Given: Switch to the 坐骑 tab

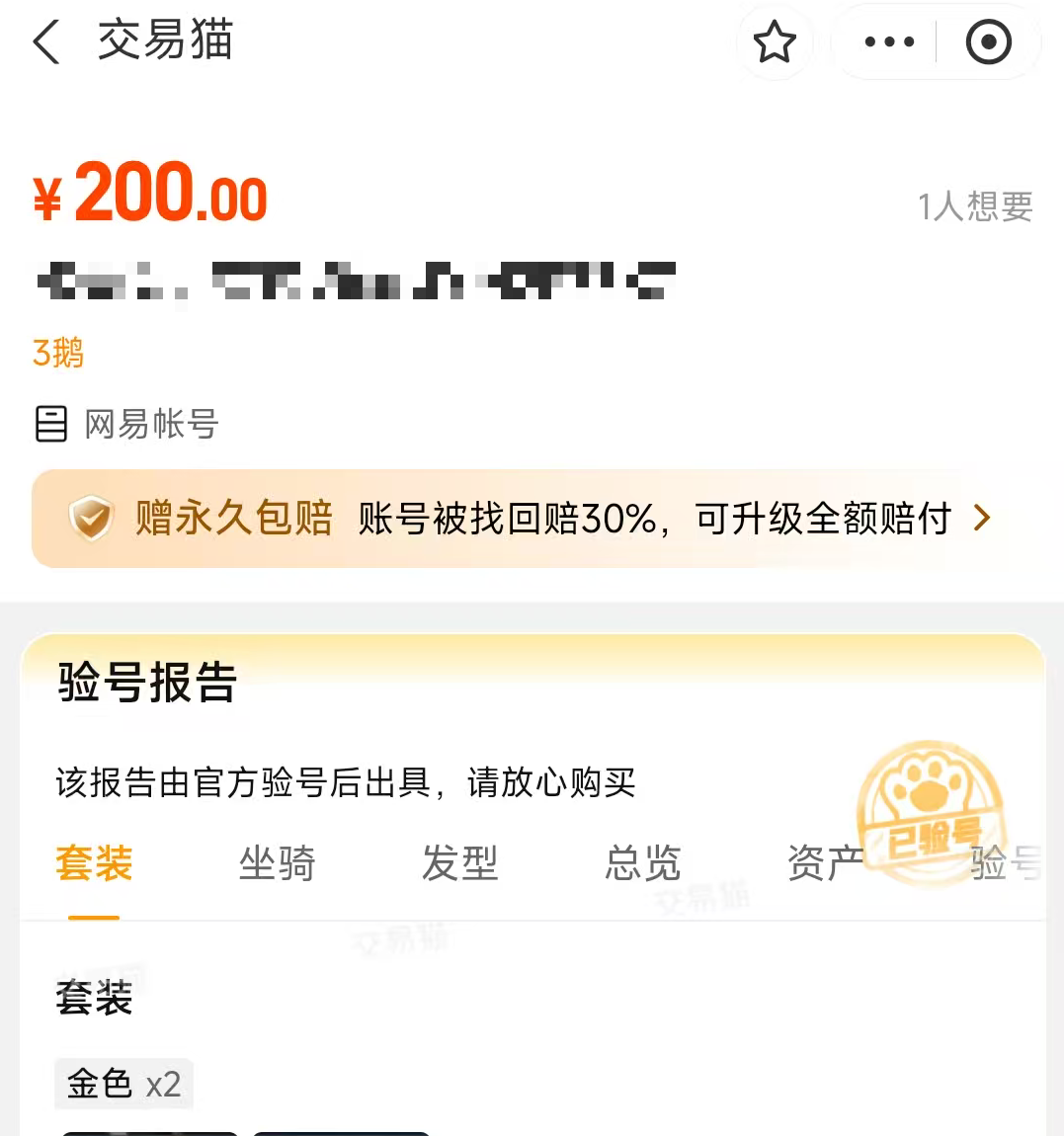Looking at the screenshot, I should [277, 863].
